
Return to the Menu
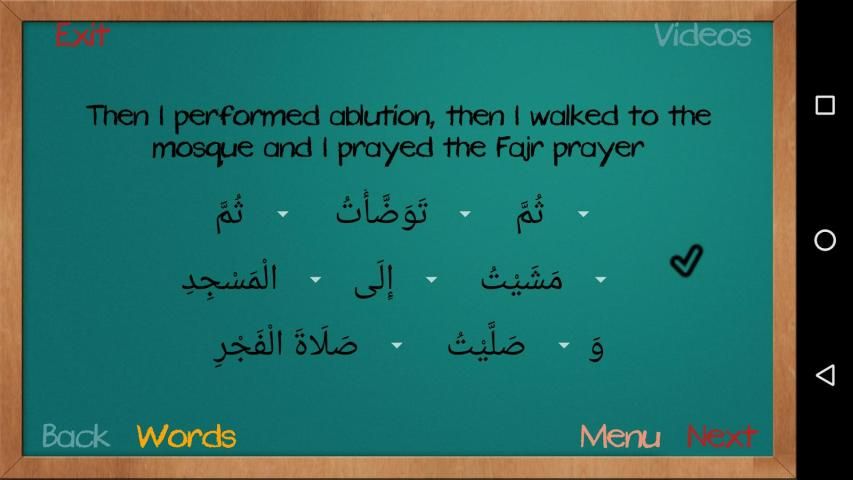pos(619,437)
